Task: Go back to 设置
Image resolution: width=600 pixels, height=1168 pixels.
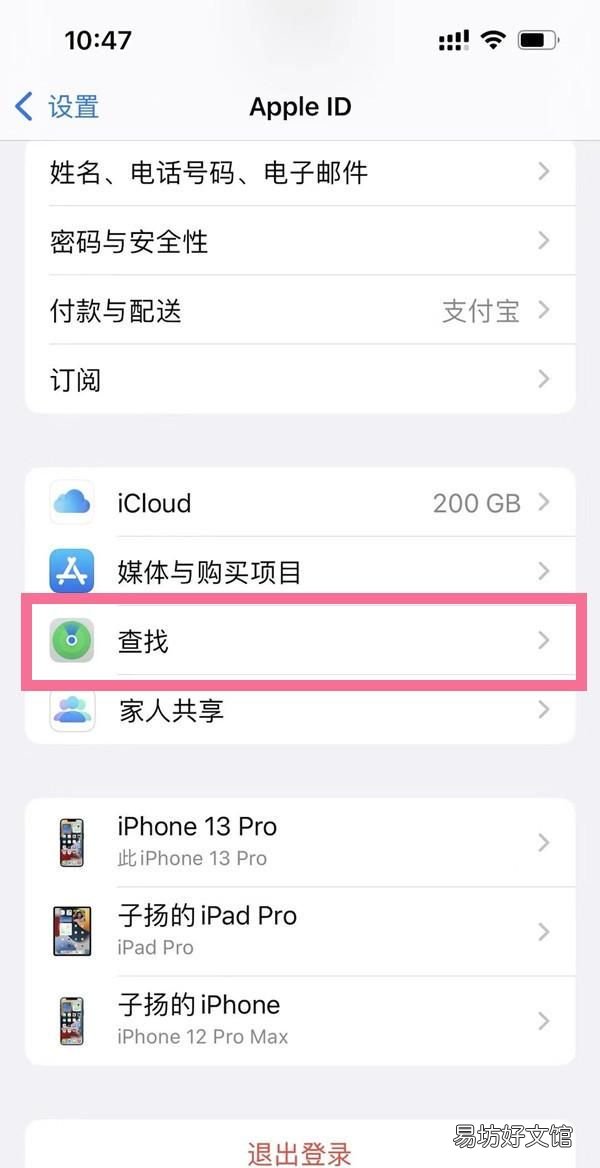Action: coord(57,107)
